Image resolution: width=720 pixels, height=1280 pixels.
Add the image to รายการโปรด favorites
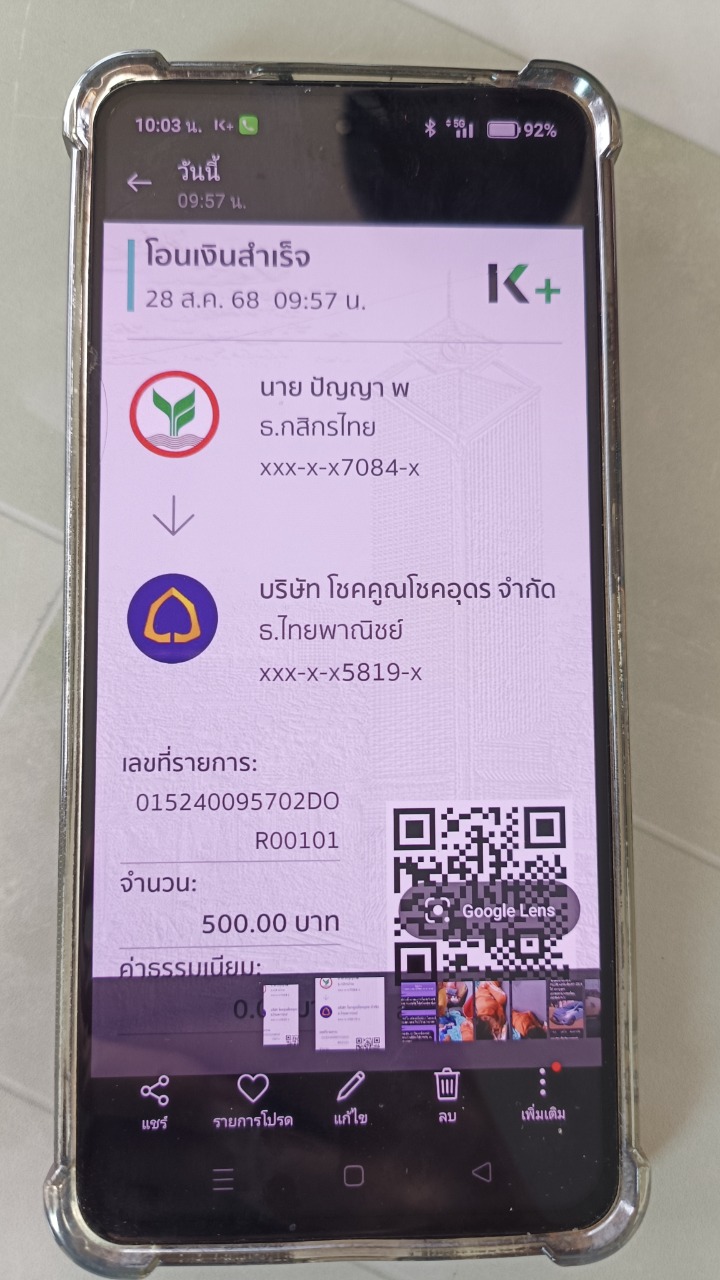coord(252,1102)
